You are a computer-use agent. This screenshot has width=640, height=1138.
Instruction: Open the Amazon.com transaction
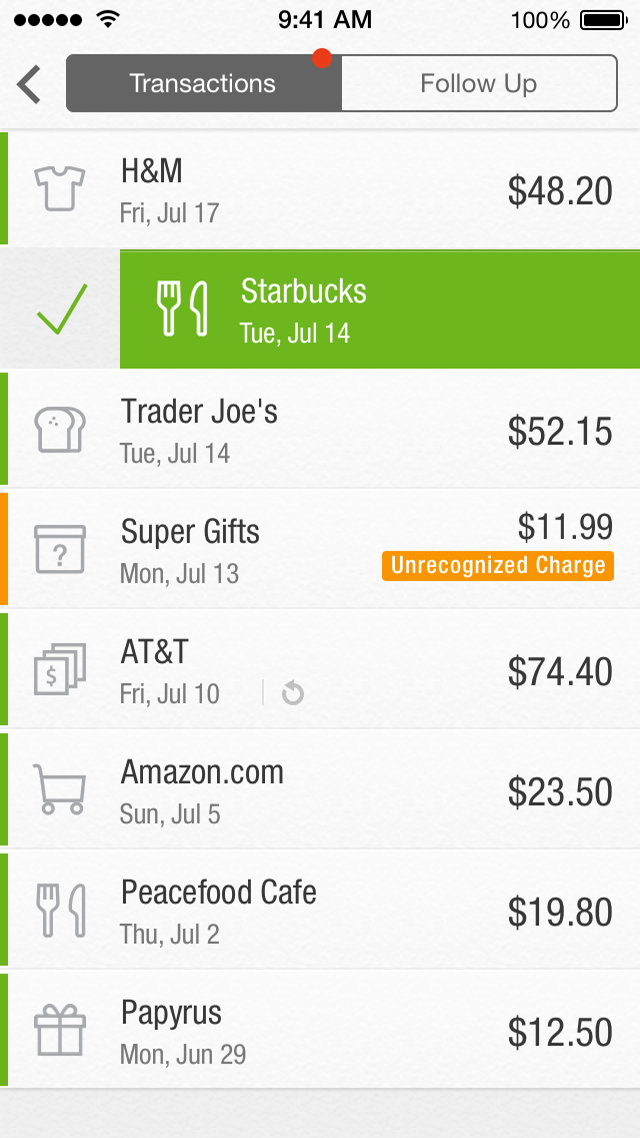tap(320, 790)
